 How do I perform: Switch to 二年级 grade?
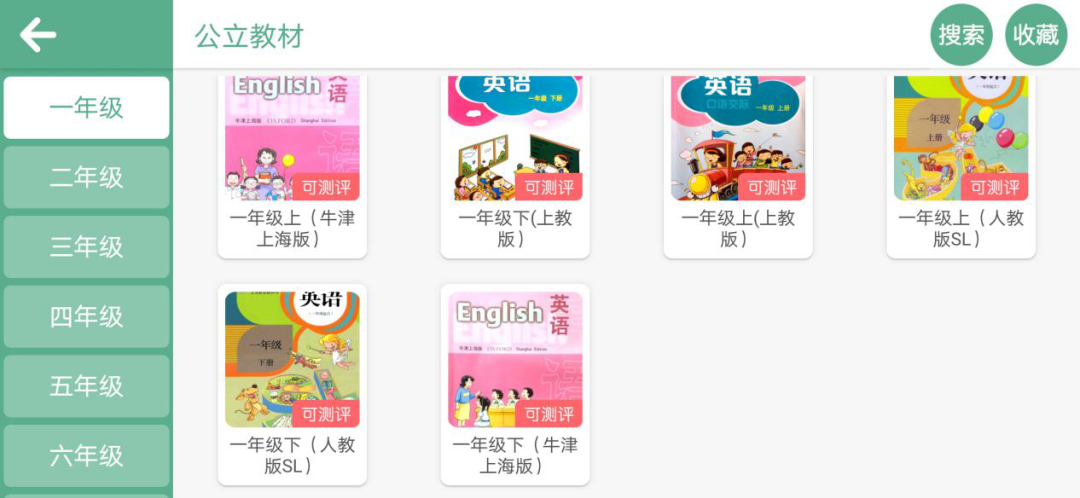point(86,177)
